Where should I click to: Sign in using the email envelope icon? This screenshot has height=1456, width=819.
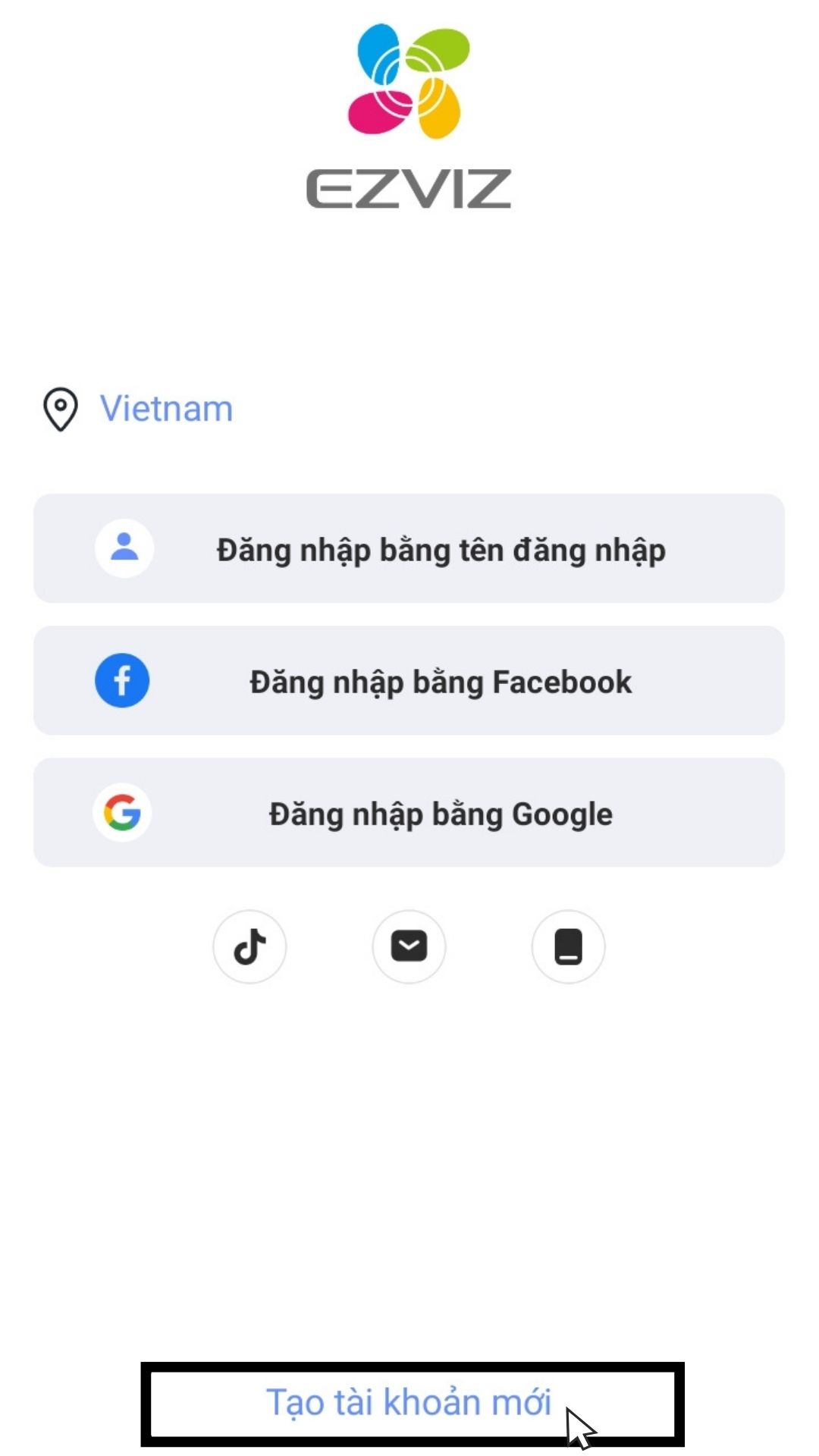[x=409, y=946]
